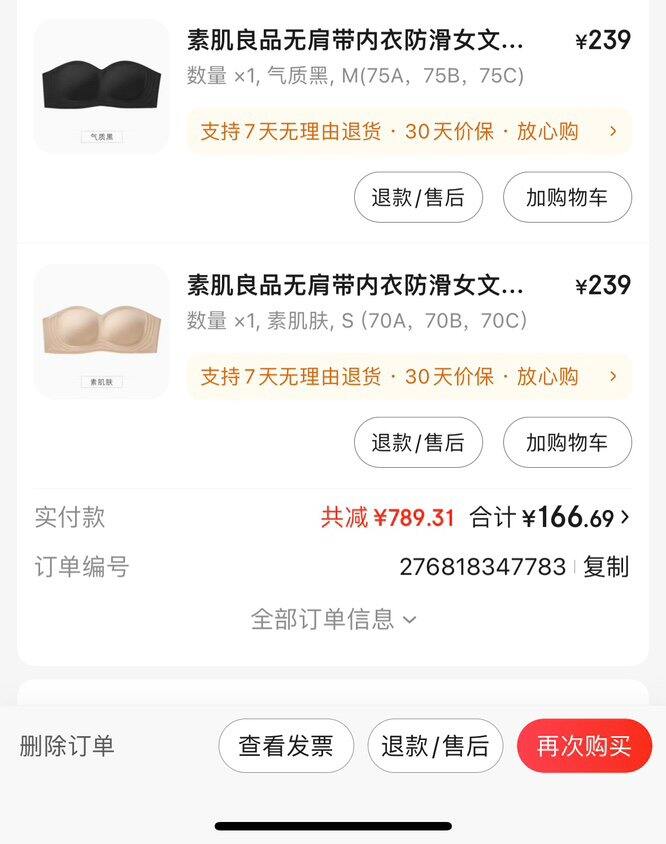Open return policy banner for the 素肌肤 item

tap(409, 376)
